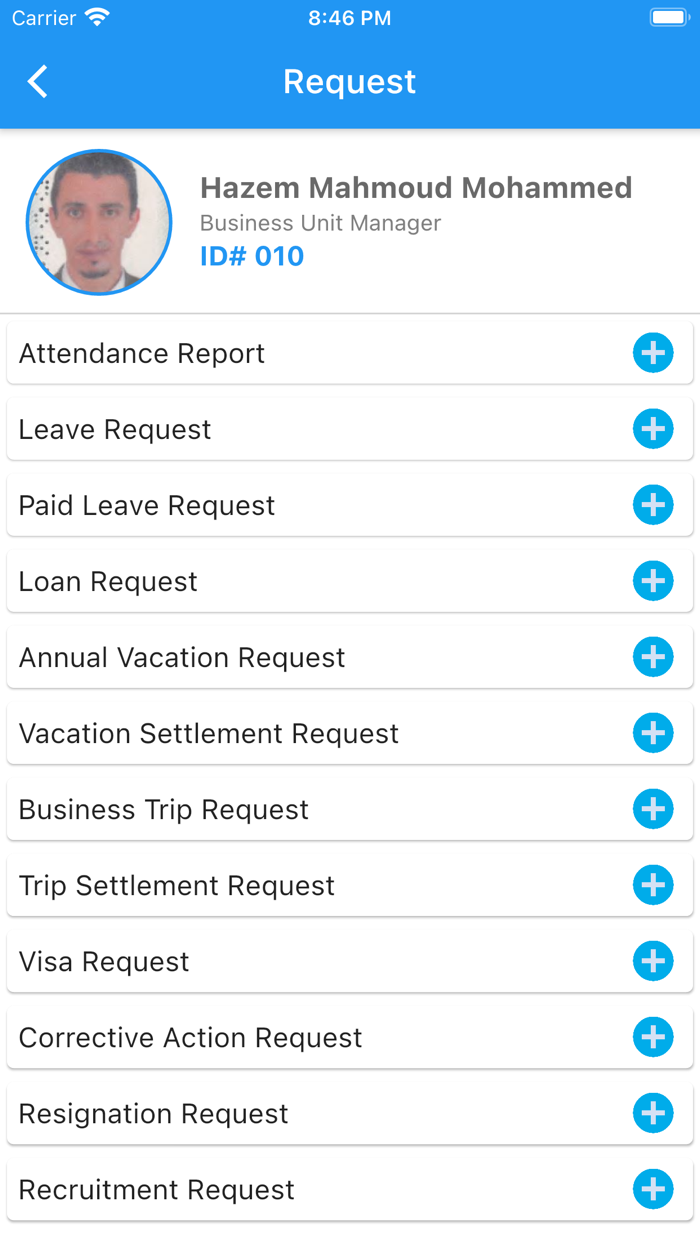
Task: Create a Trip Settlement Request
Action: pos(653,885)
